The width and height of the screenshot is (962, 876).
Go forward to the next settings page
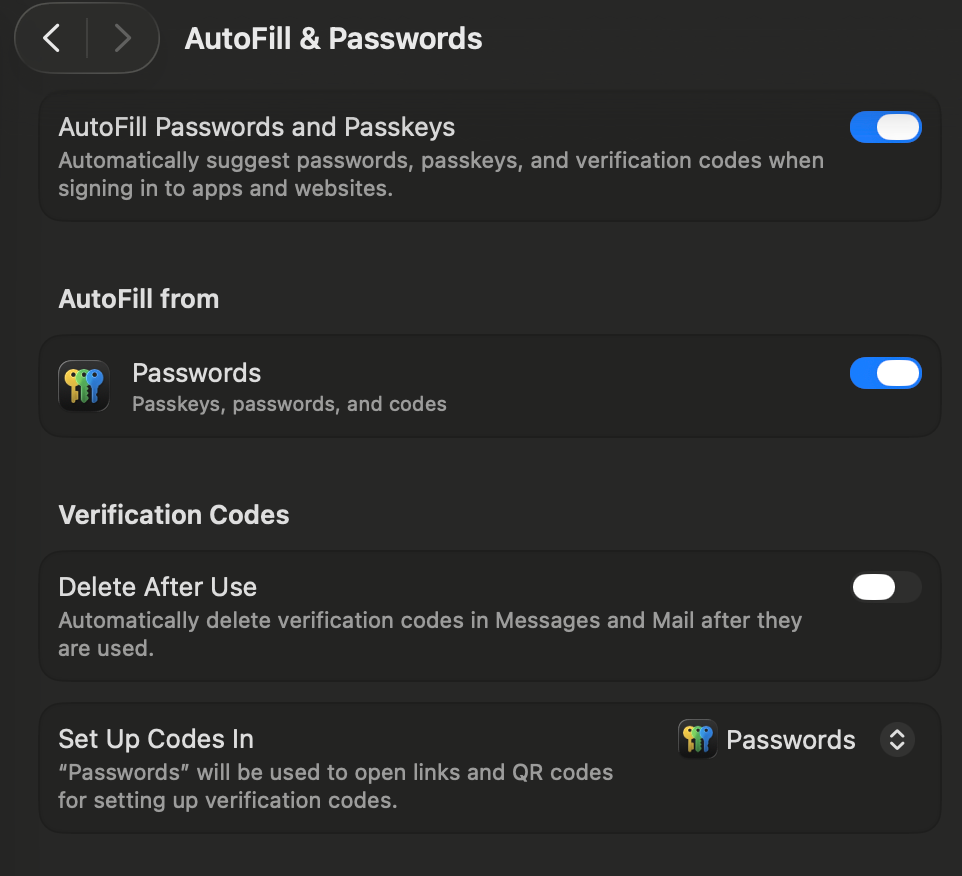[x=122, y=39]
